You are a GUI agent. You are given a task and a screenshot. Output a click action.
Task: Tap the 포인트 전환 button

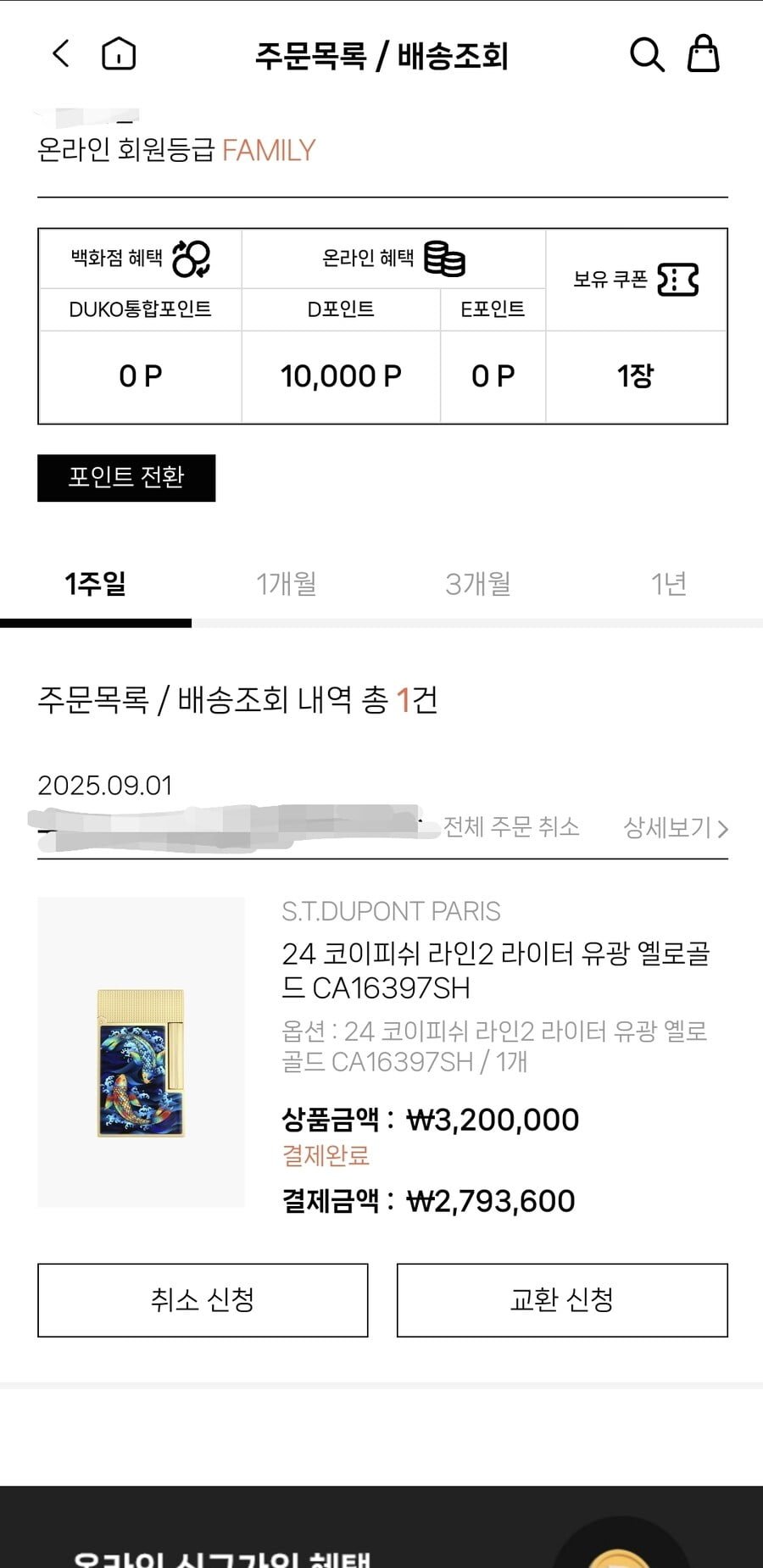[126, 478]
